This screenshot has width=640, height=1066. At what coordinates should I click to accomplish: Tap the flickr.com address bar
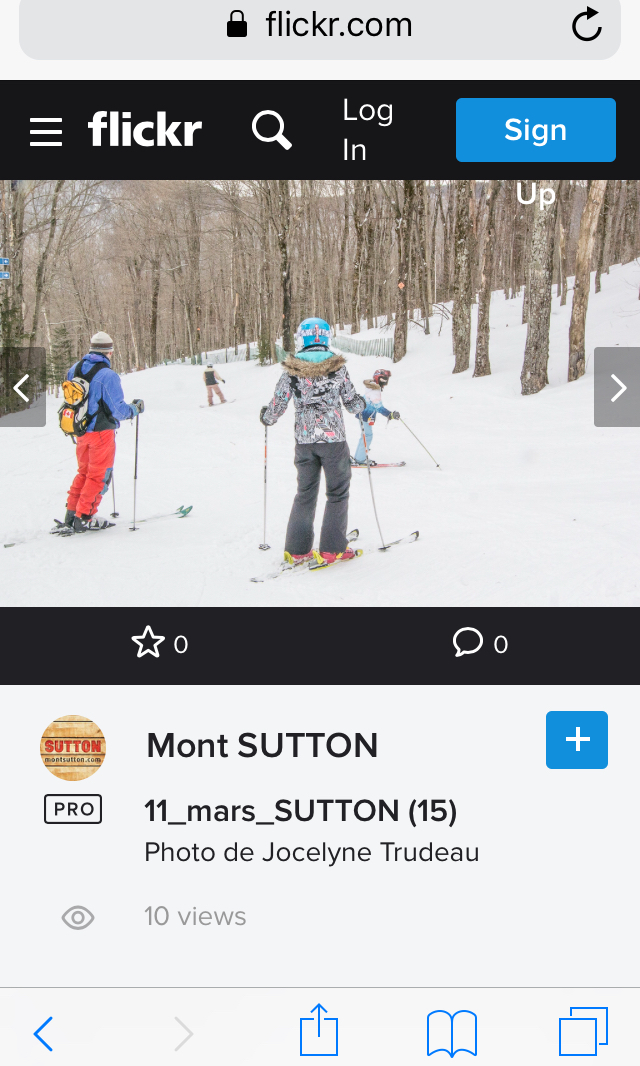tap(320, 24)
